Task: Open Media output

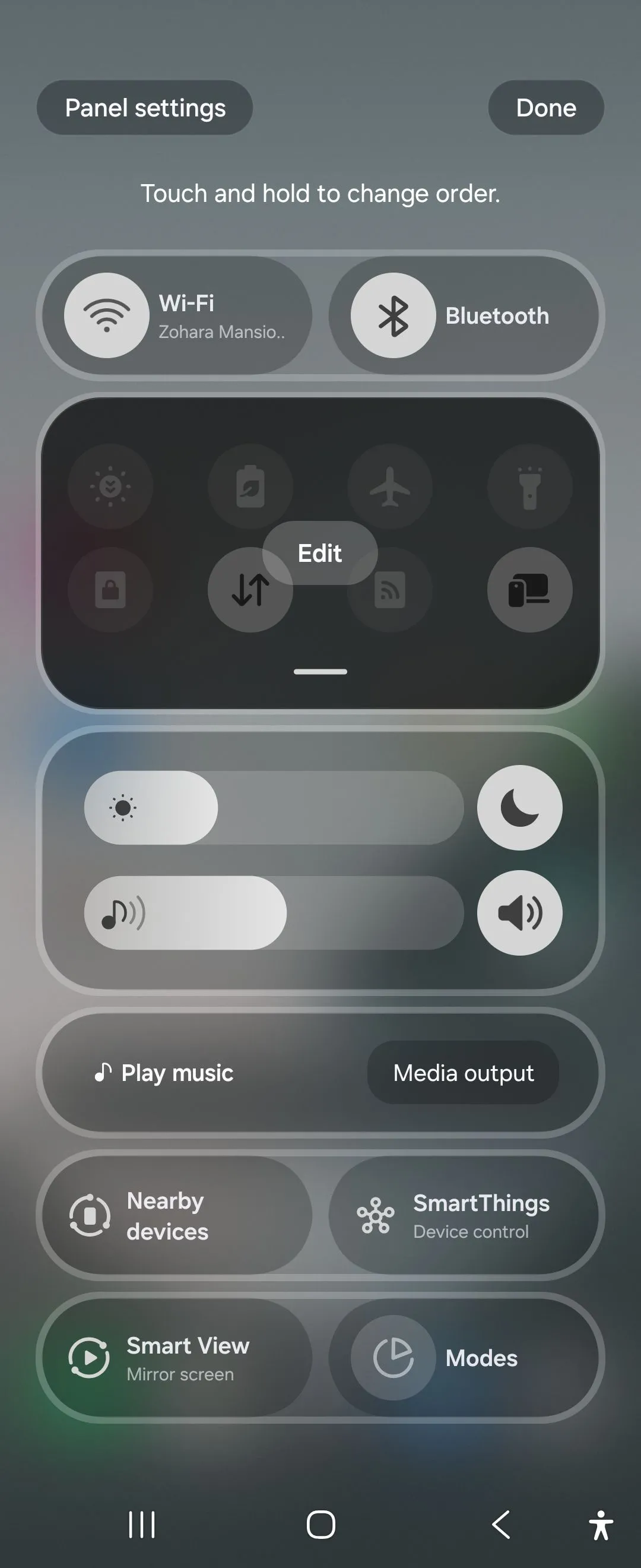Action: click(x=464, y=1073)
